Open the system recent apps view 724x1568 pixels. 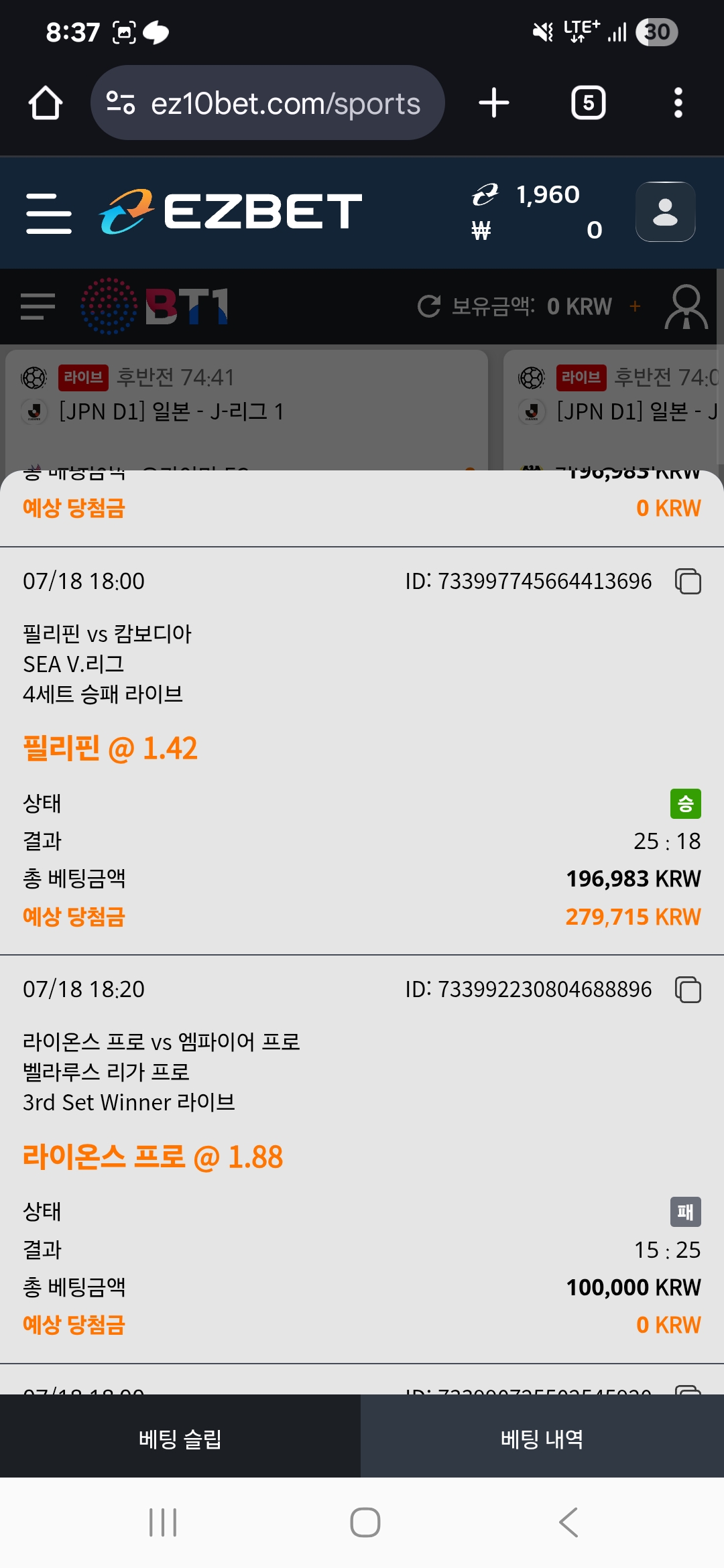point(163,1522)
